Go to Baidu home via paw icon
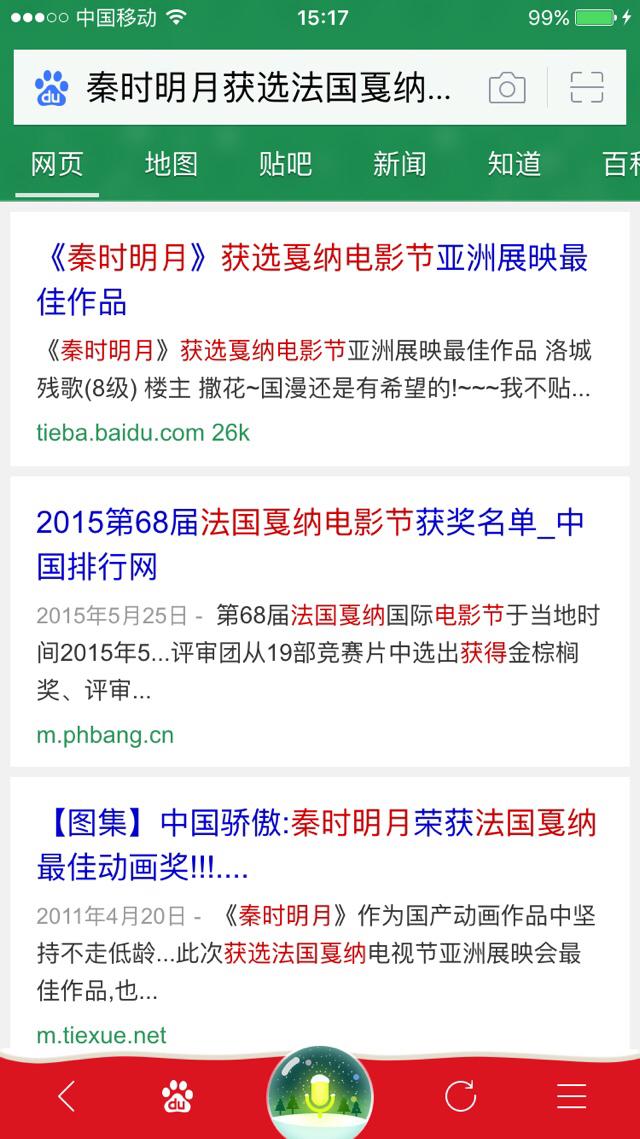640x1139 pixels. [177, 1097]
